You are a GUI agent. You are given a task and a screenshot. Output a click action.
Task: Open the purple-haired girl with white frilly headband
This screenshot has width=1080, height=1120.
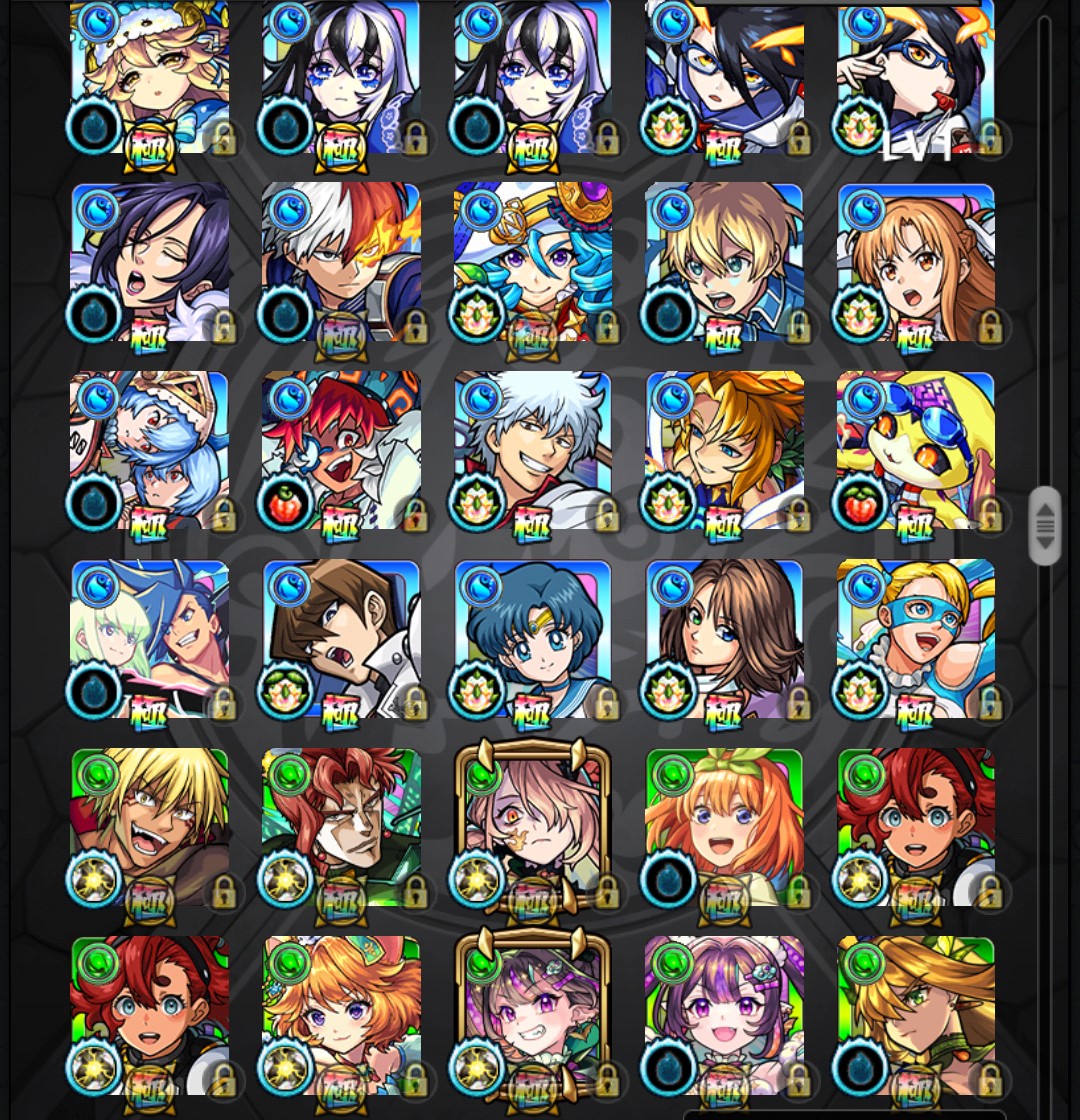[x=724, y=1014]
